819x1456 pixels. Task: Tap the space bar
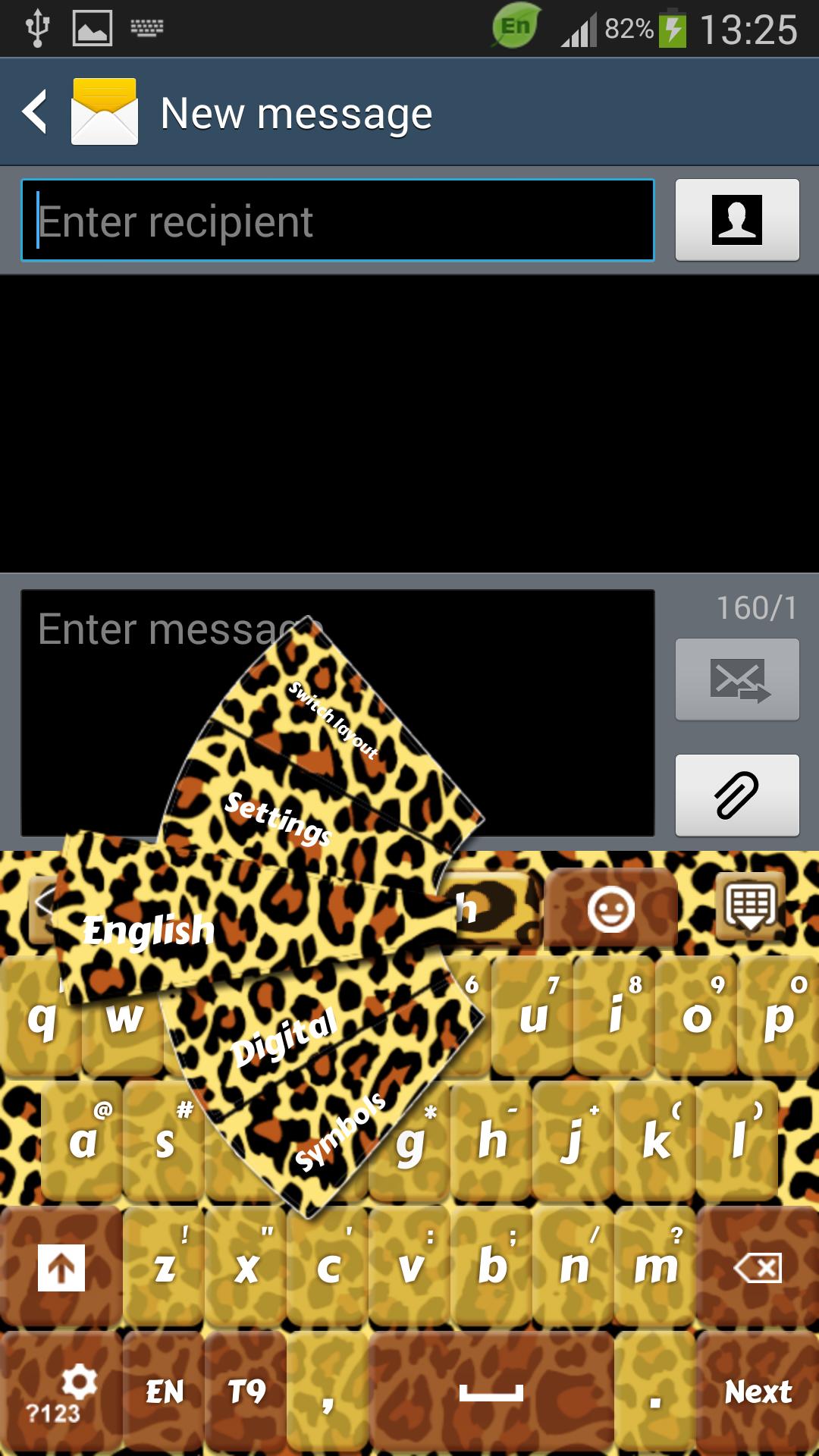point(491,1392)
